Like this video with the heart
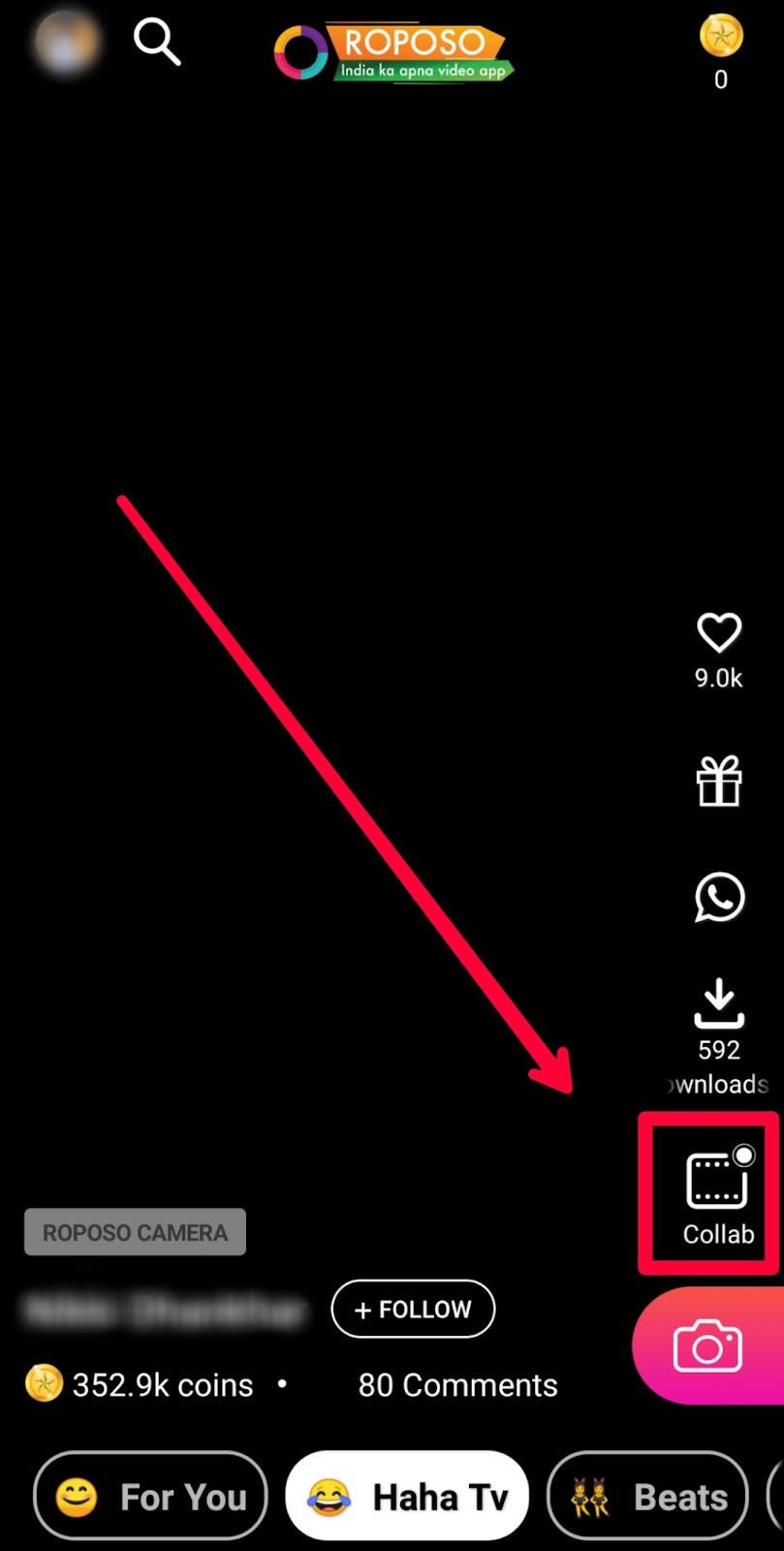Viewport: 784px width, 1551px height. tap(719, 634)
